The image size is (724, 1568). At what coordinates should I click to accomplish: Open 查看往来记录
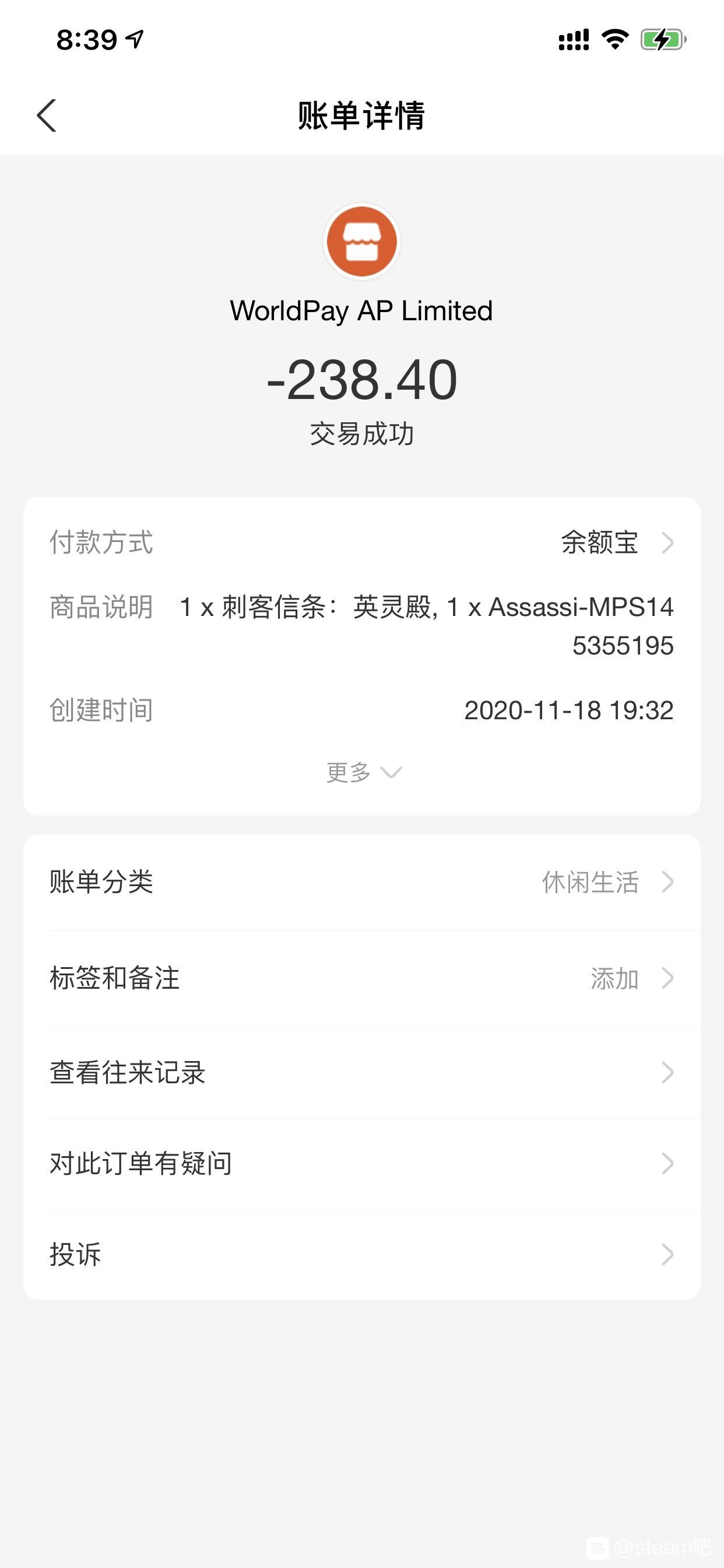[362, 1073]
